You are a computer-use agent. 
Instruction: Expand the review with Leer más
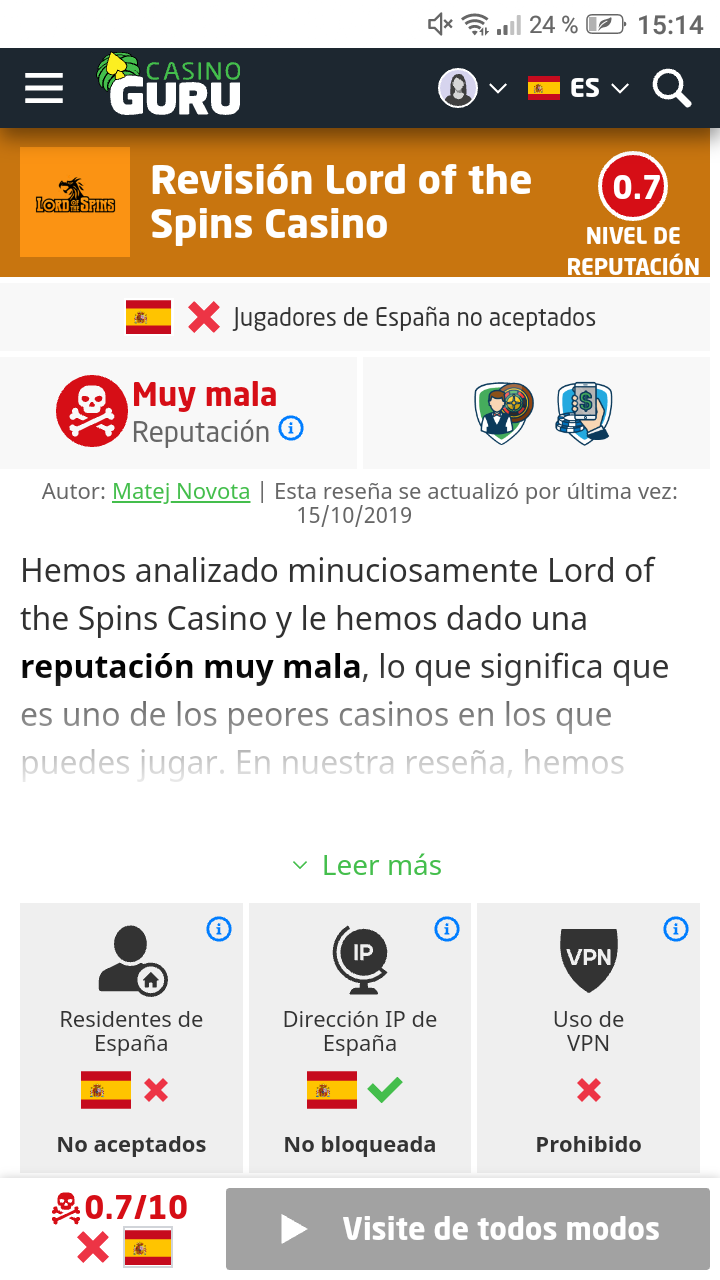pos(367,865)
